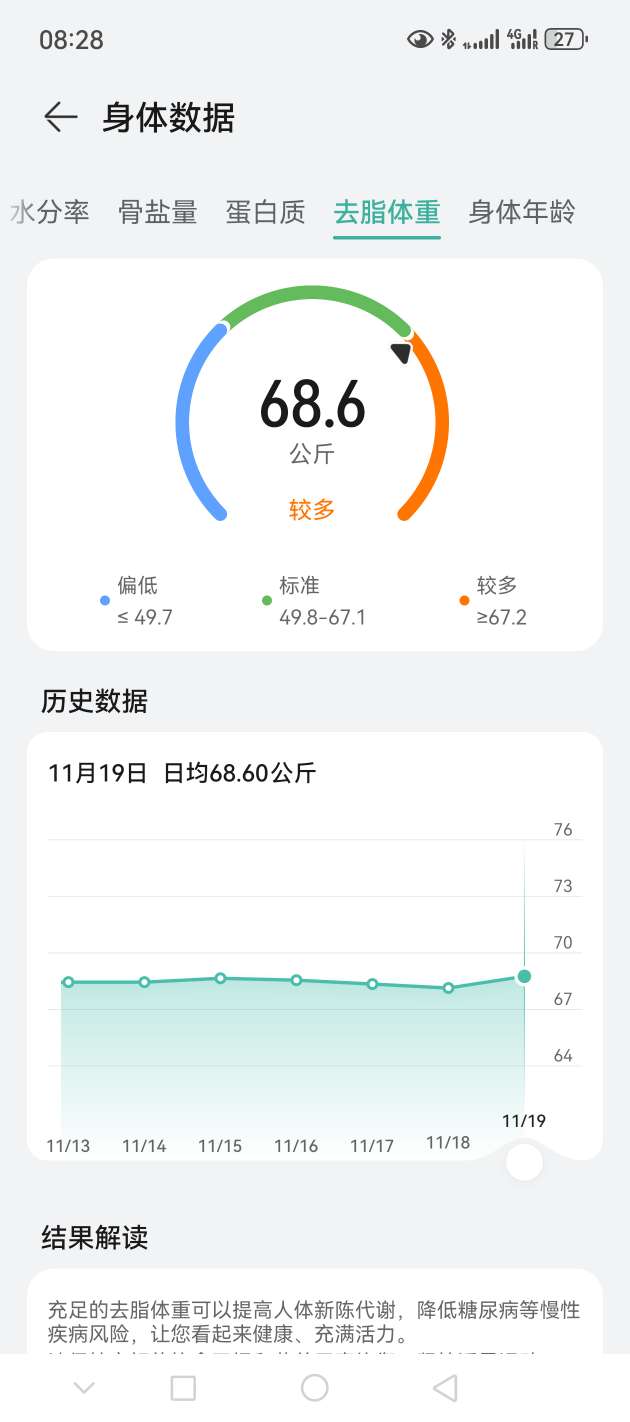This screenshot has height=1422, width=630.
Task: Go back using the top-left arrow
Action: pyautogui.click(x=60, y=118)
